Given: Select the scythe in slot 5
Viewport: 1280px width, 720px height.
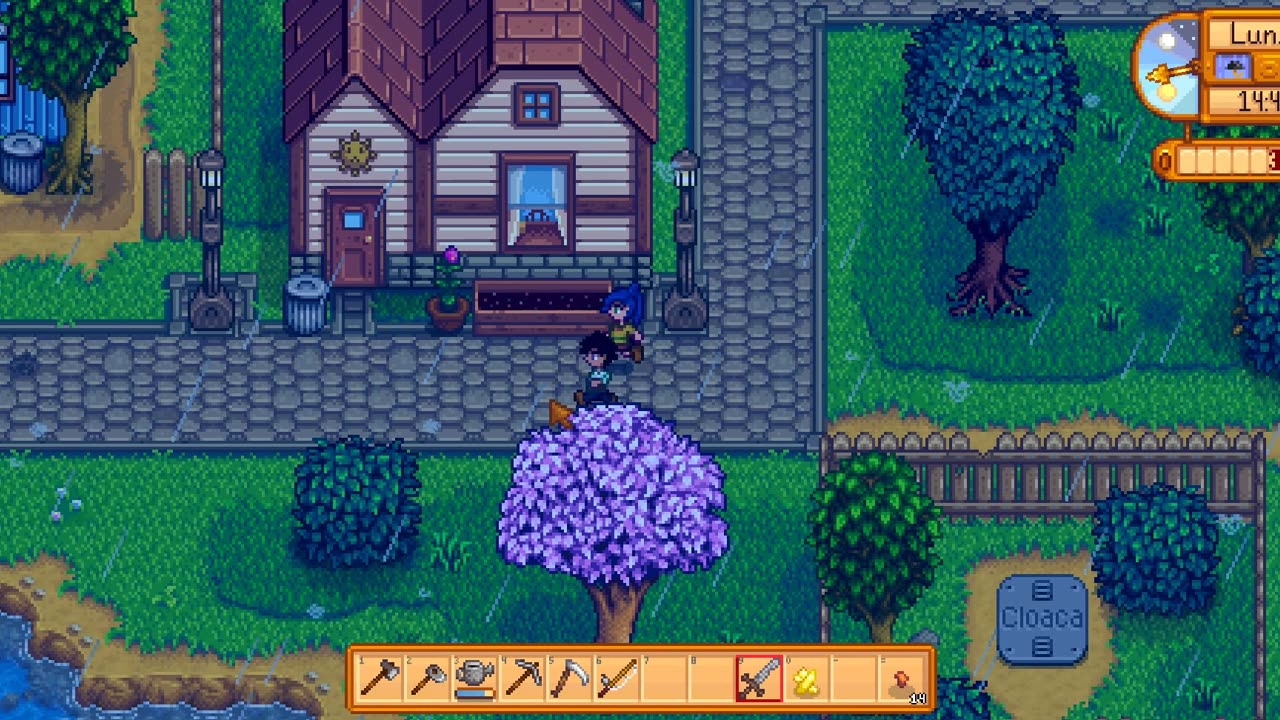Looking at the screenshot, I should tap(570, 680).
